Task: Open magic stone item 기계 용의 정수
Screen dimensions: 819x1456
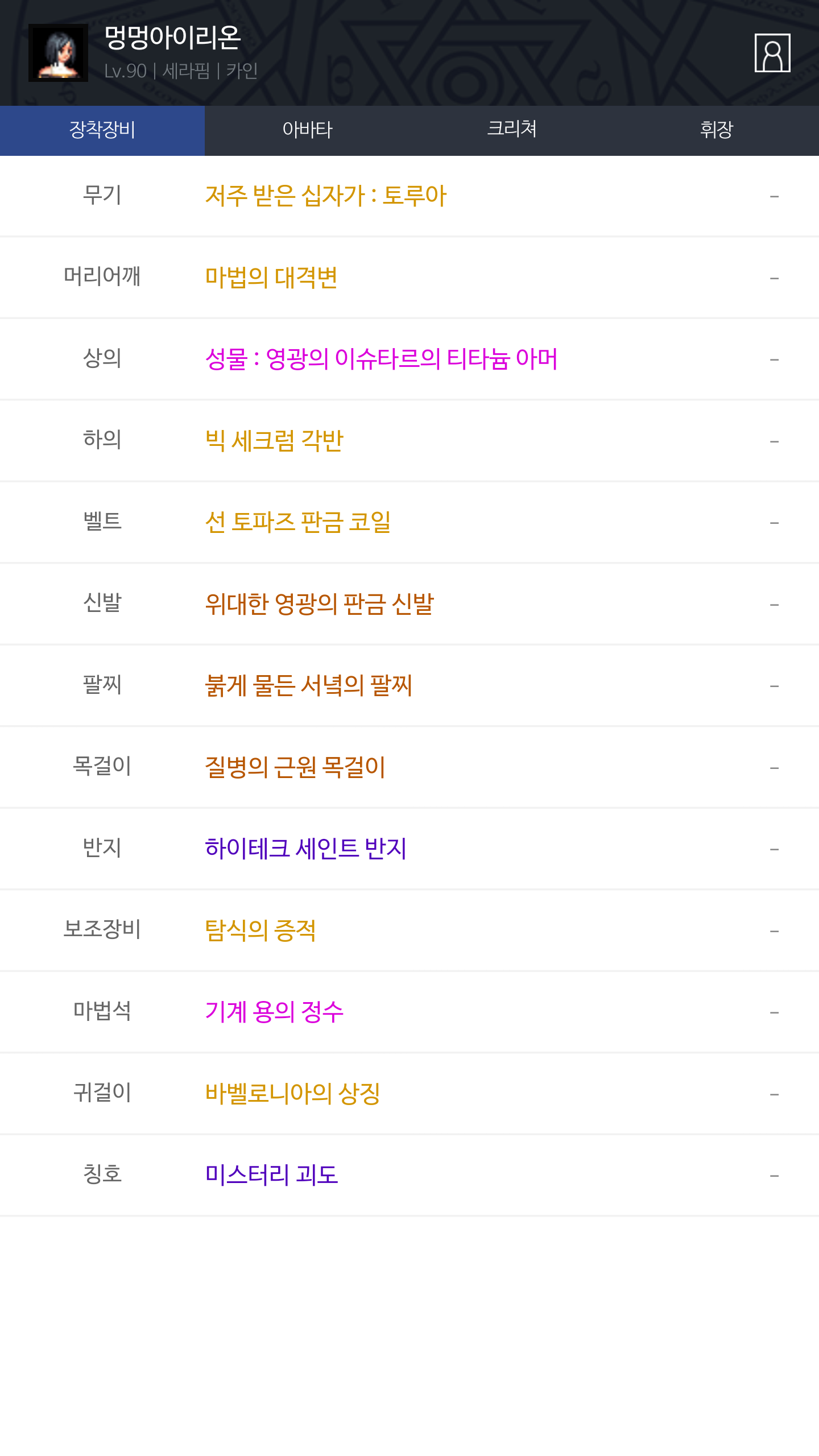Action: (274, 1012)
